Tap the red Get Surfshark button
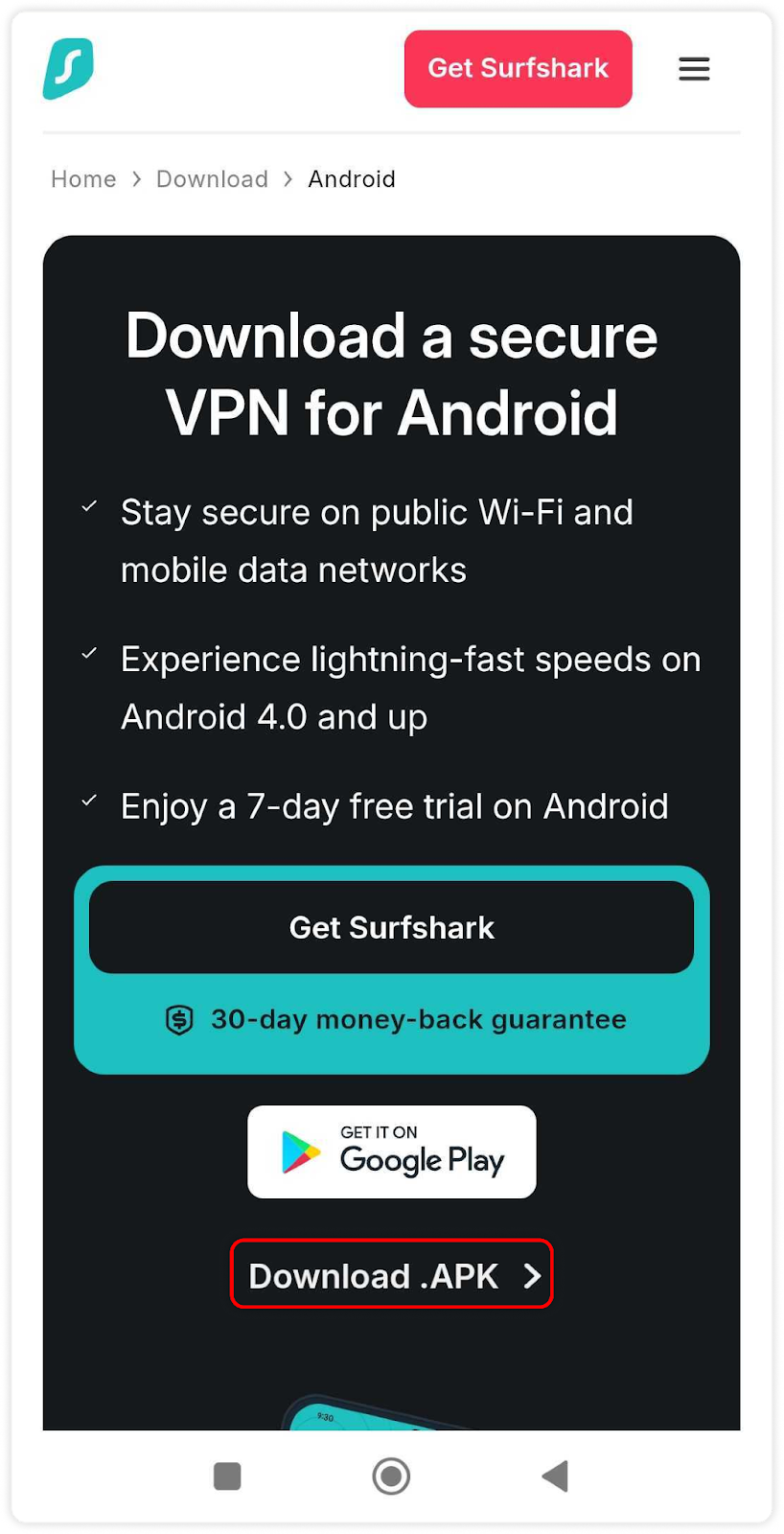This screenshot has width=784, height=1534. (518, 69)
